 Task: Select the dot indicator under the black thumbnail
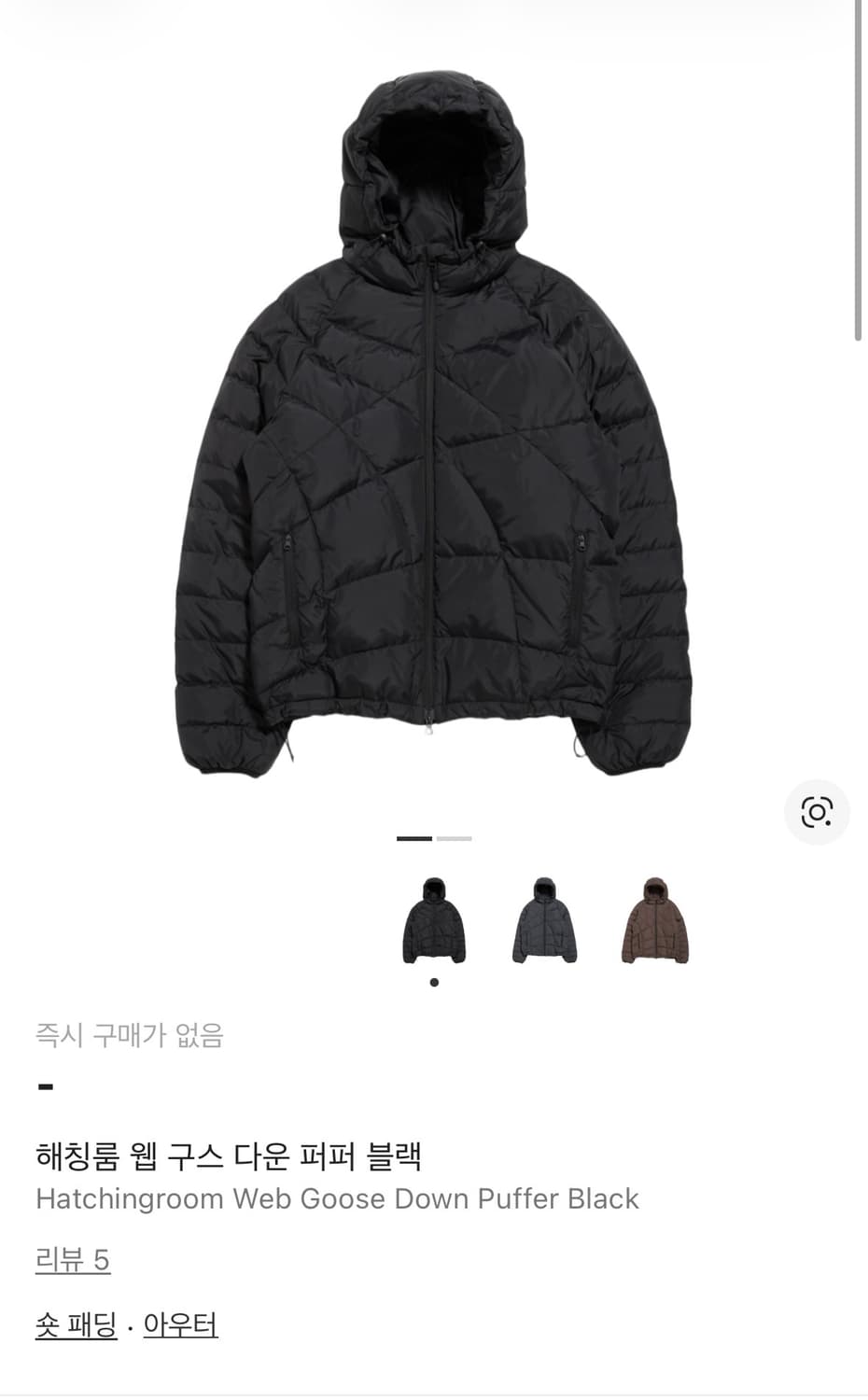point(433,983)
